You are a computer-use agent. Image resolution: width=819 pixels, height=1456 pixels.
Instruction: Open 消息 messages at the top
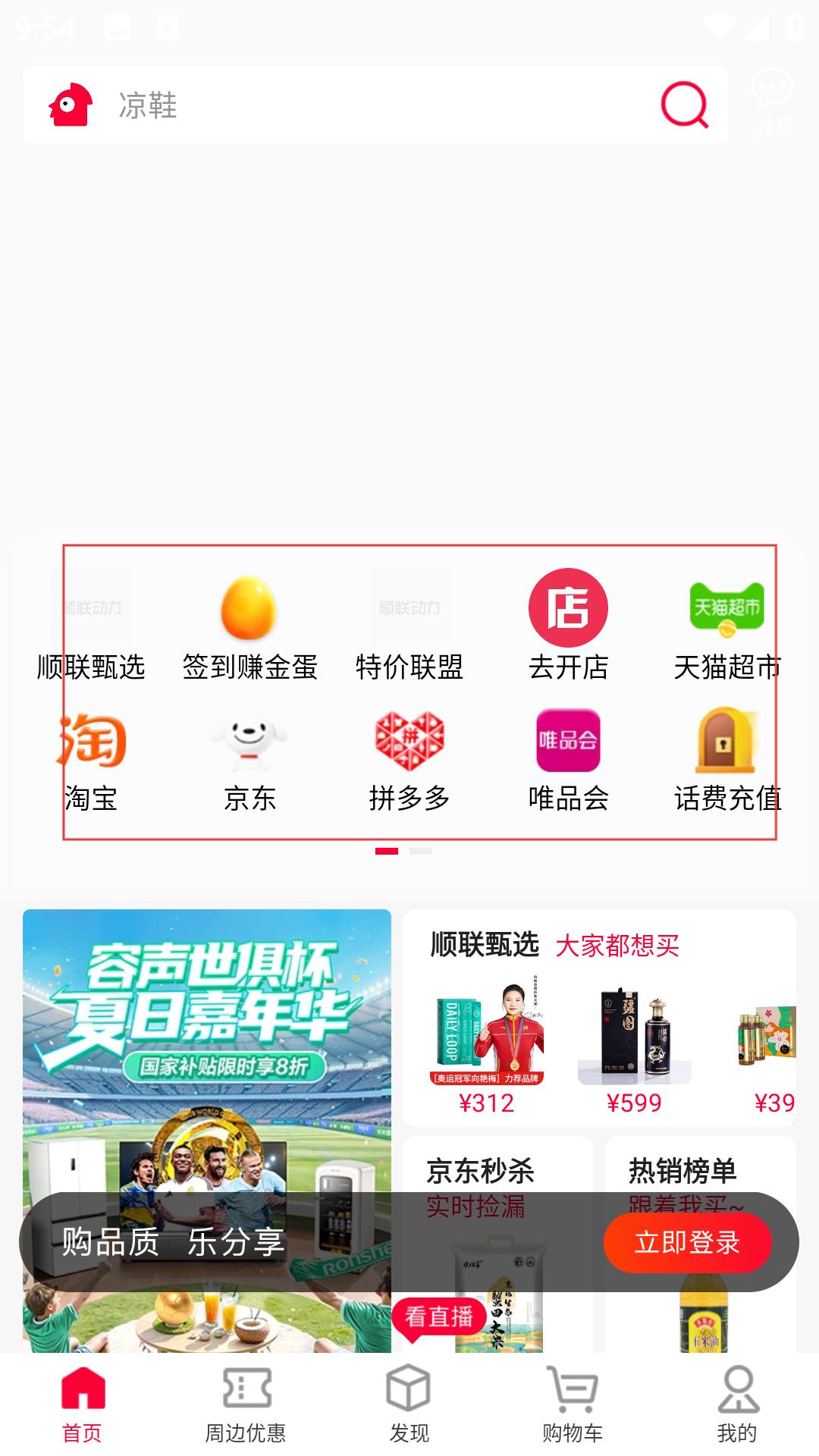pyautogui.click(x=773, y=103)
